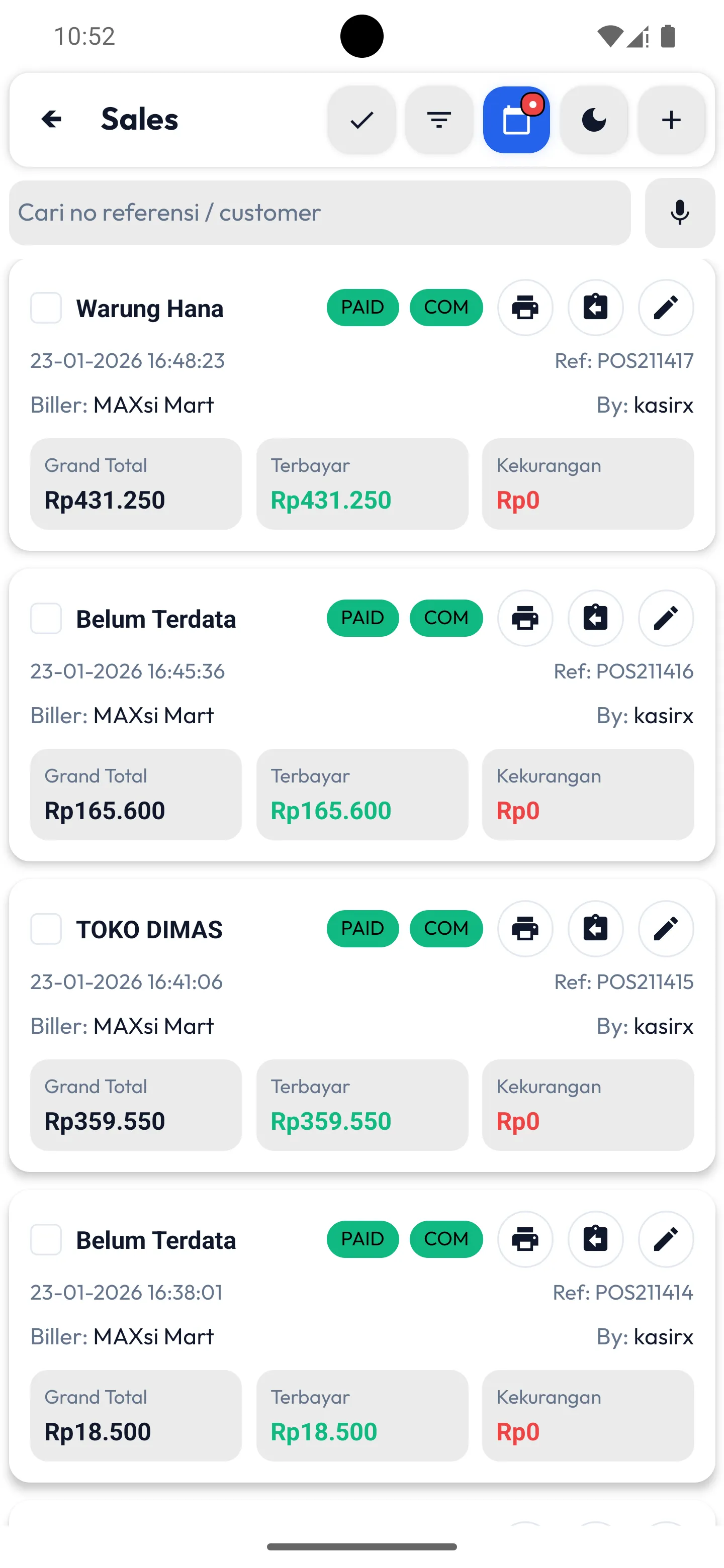Viewport: 724px width, 1568px height.
Task: Tap the filter icon in the toolbar
Action: click(438, 119)
